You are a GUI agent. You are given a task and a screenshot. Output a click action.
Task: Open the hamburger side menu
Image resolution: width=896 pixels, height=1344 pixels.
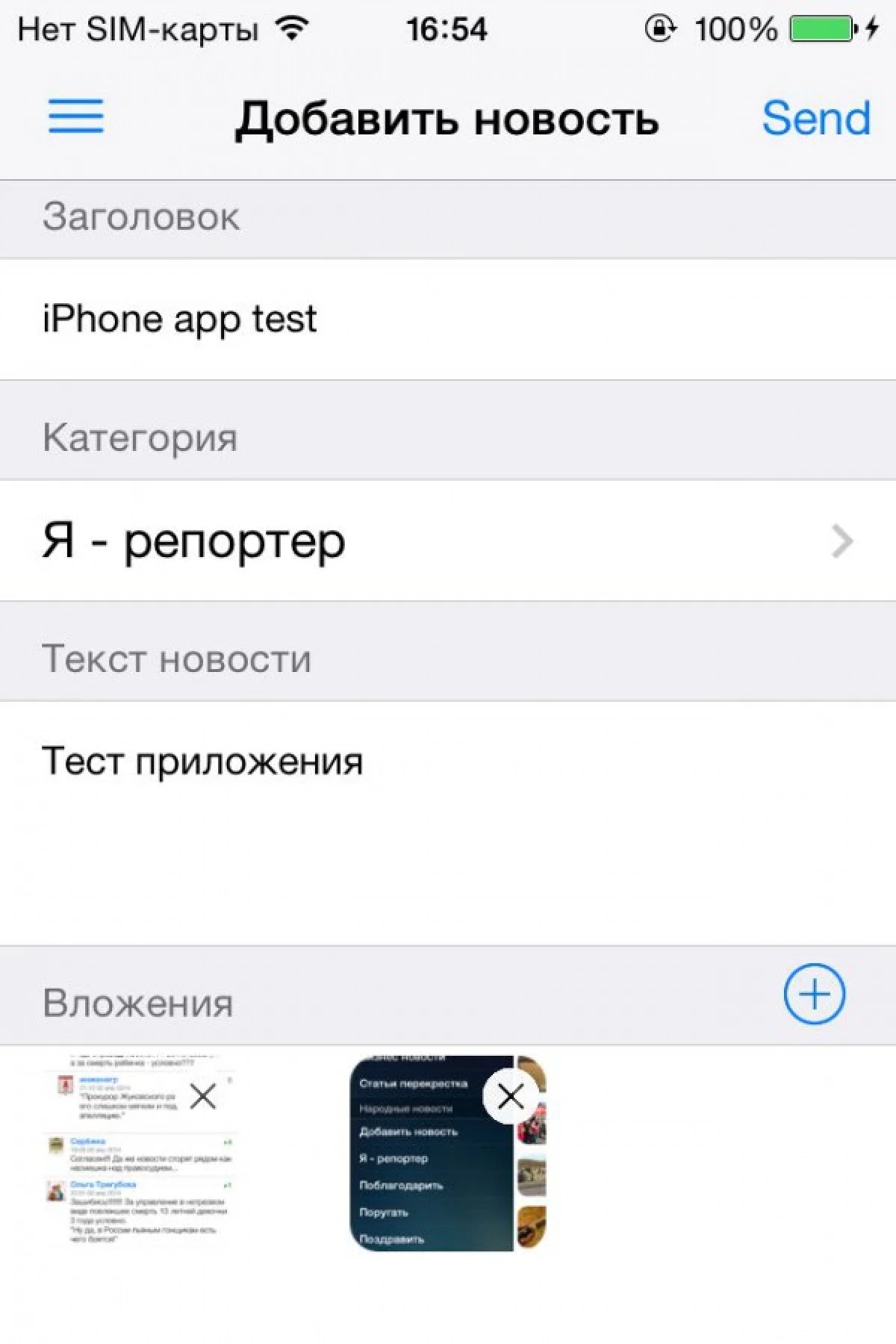76,117
